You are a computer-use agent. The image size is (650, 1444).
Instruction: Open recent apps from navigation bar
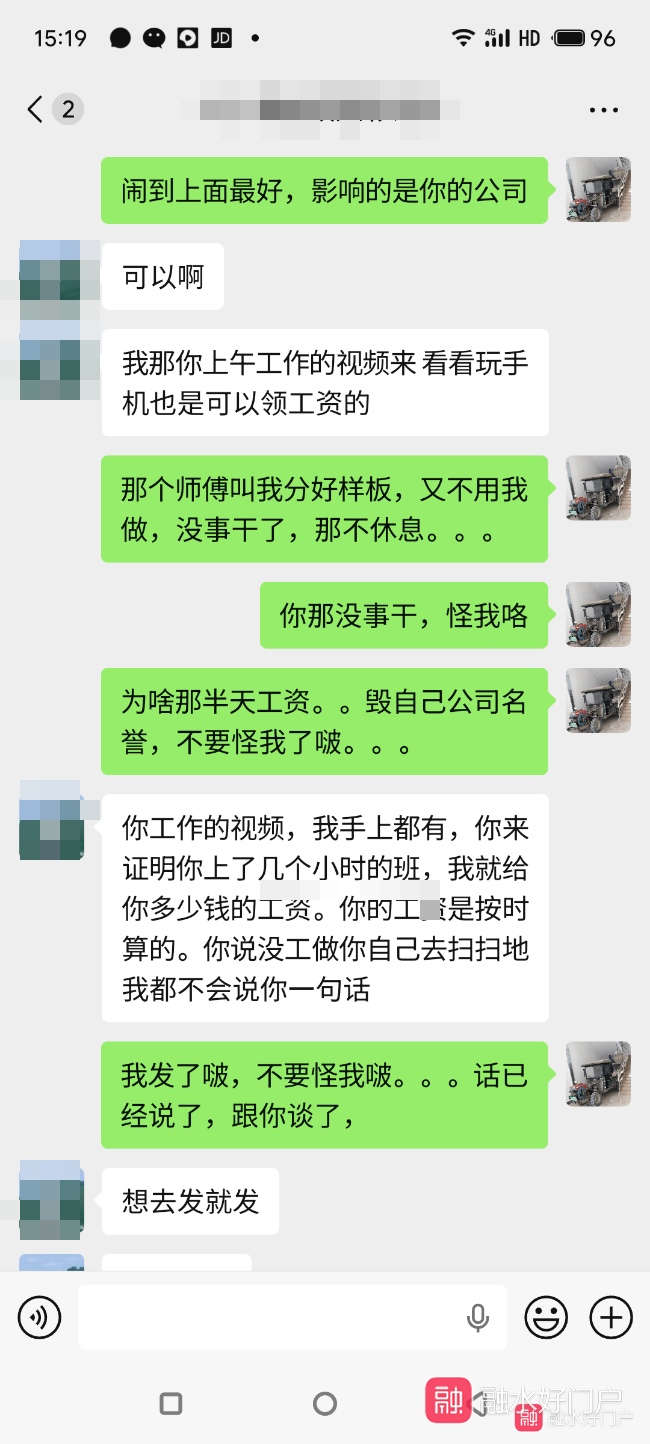point(171,1404)
